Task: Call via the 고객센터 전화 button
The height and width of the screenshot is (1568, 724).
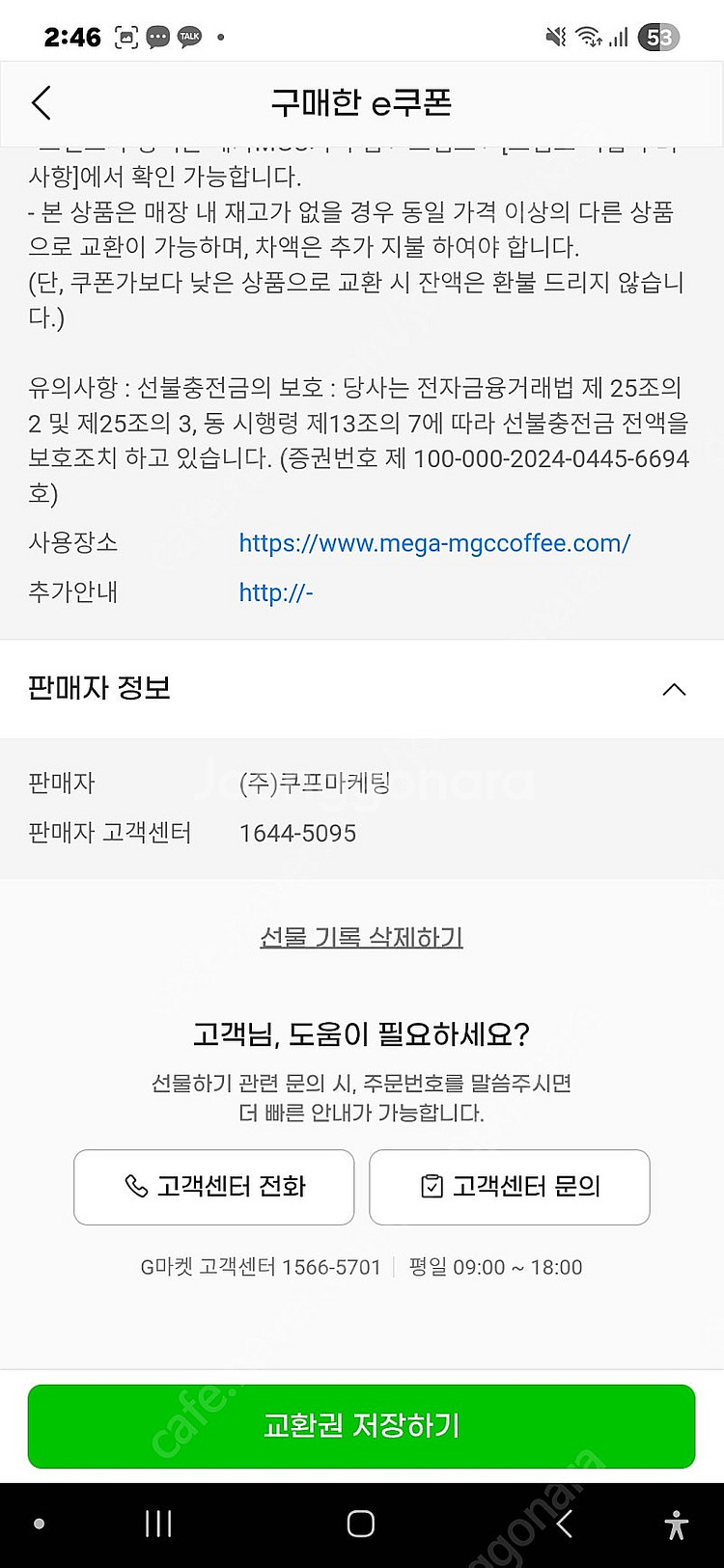Action: (x=214, y=1187)
